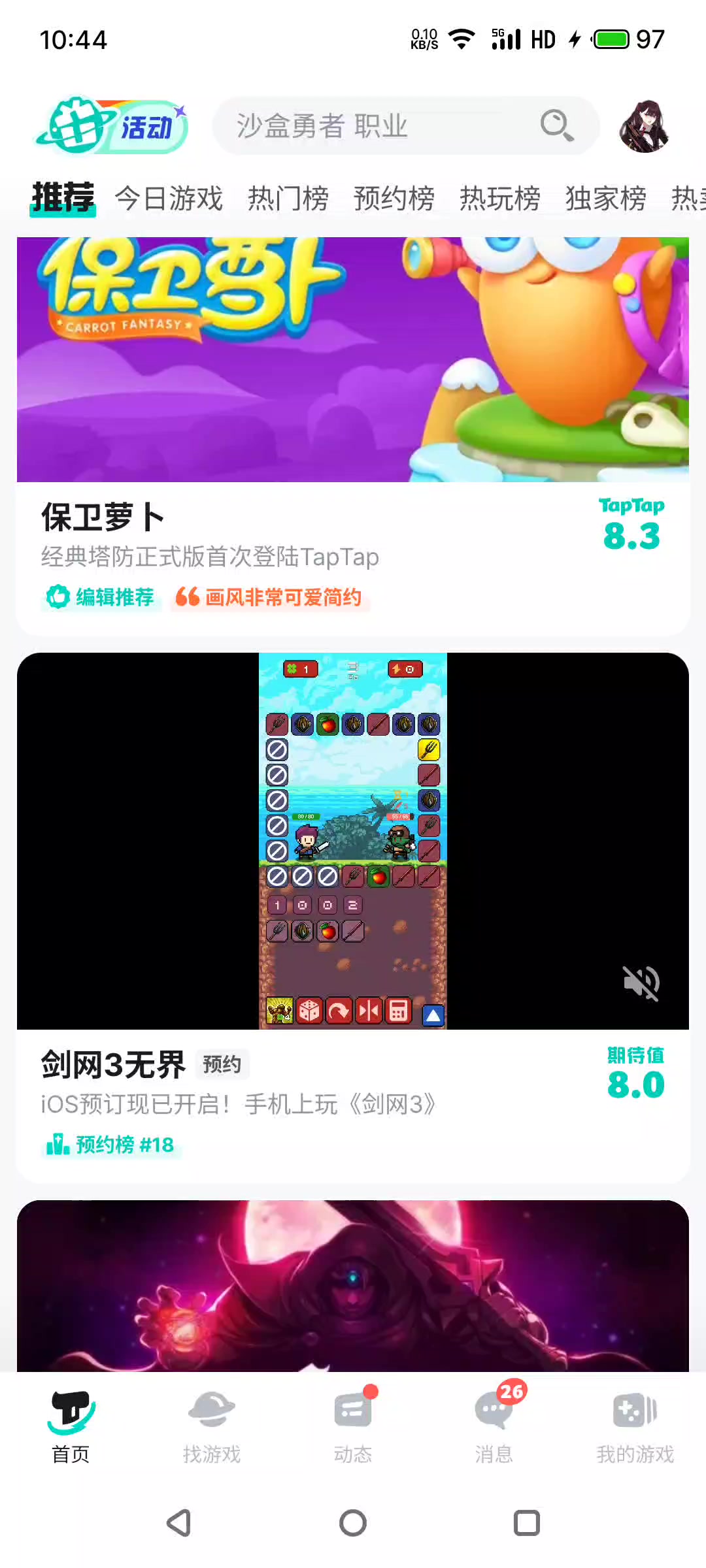Select the 推荐 tab

(x=63, y=199)
